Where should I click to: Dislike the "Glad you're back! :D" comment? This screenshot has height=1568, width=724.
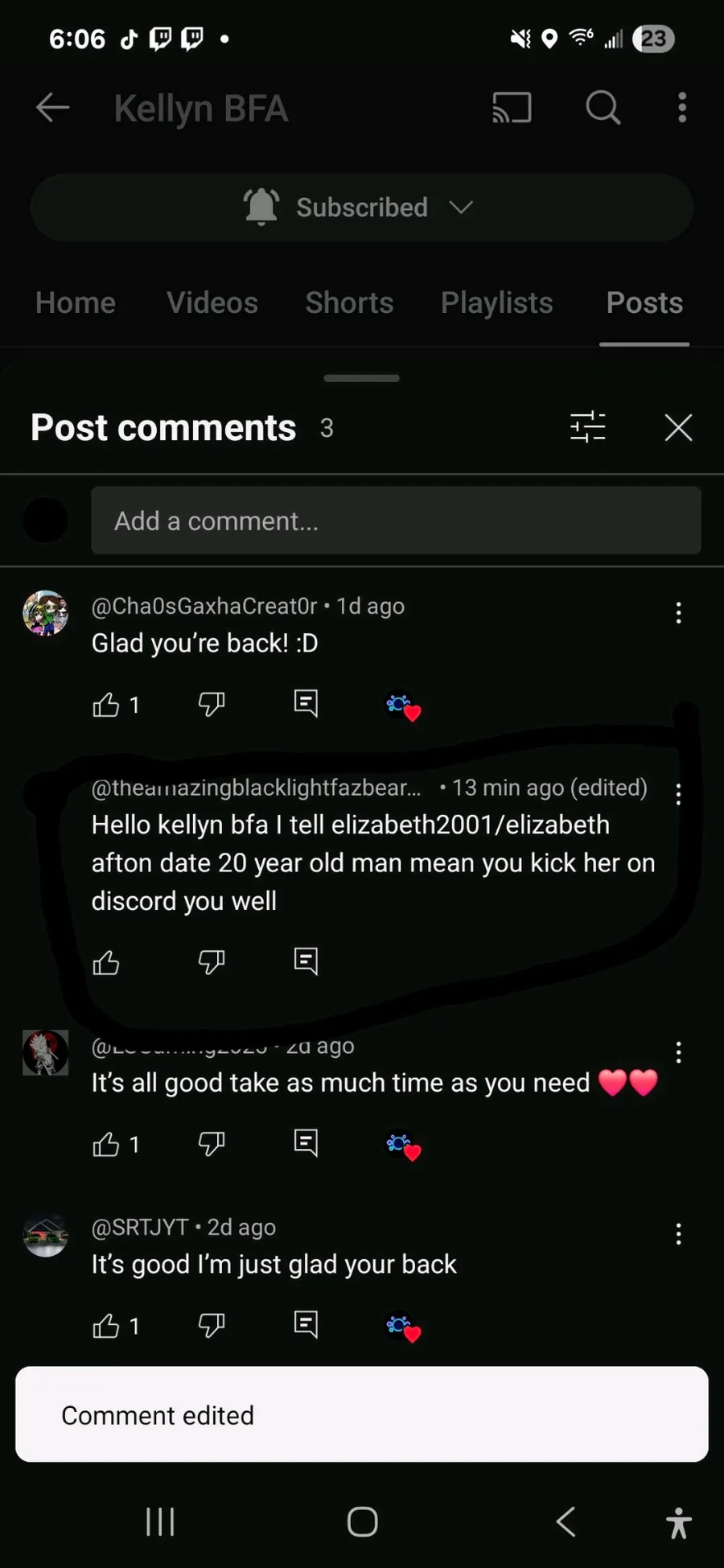212,705
